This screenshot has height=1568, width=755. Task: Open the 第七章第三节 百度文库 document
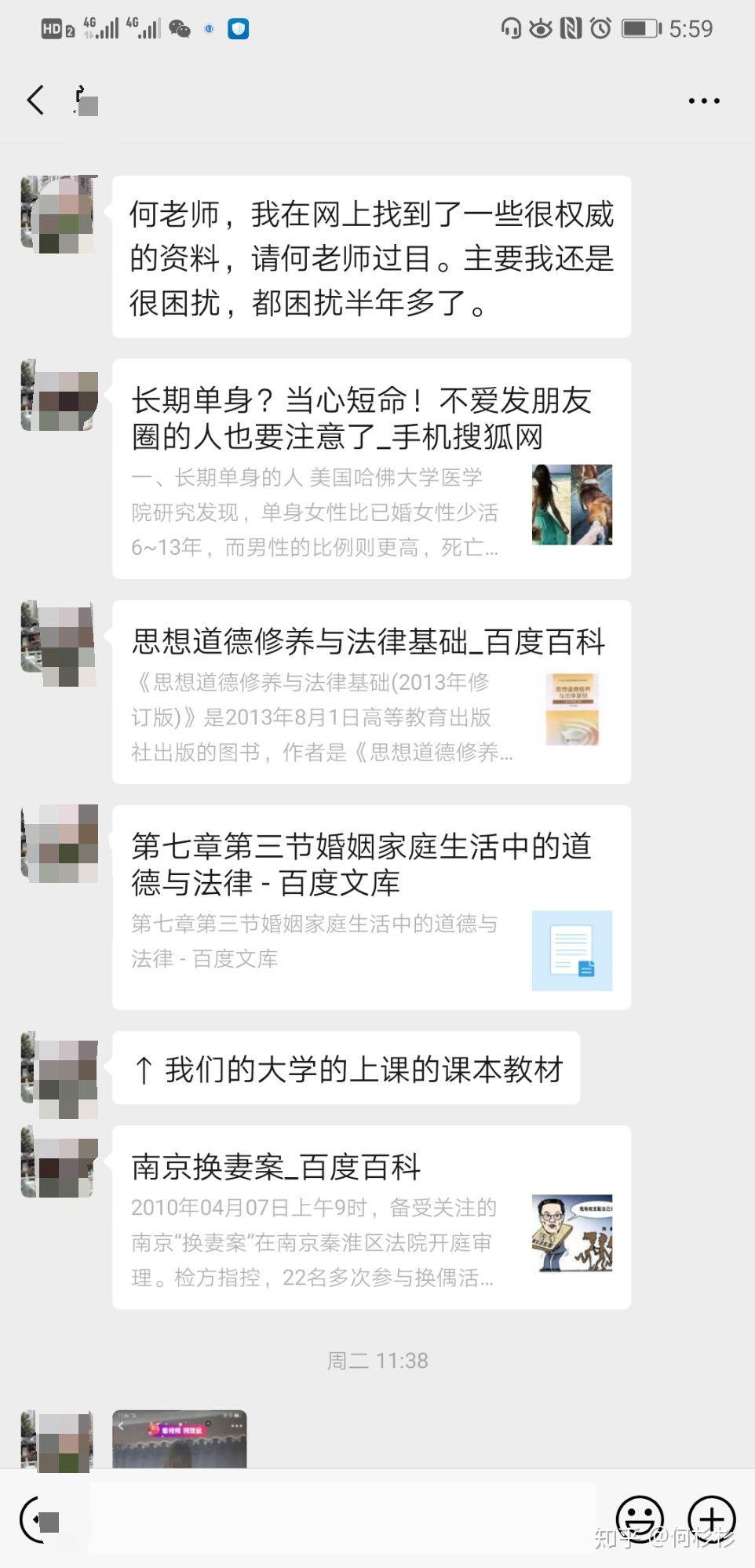point(371,907)
